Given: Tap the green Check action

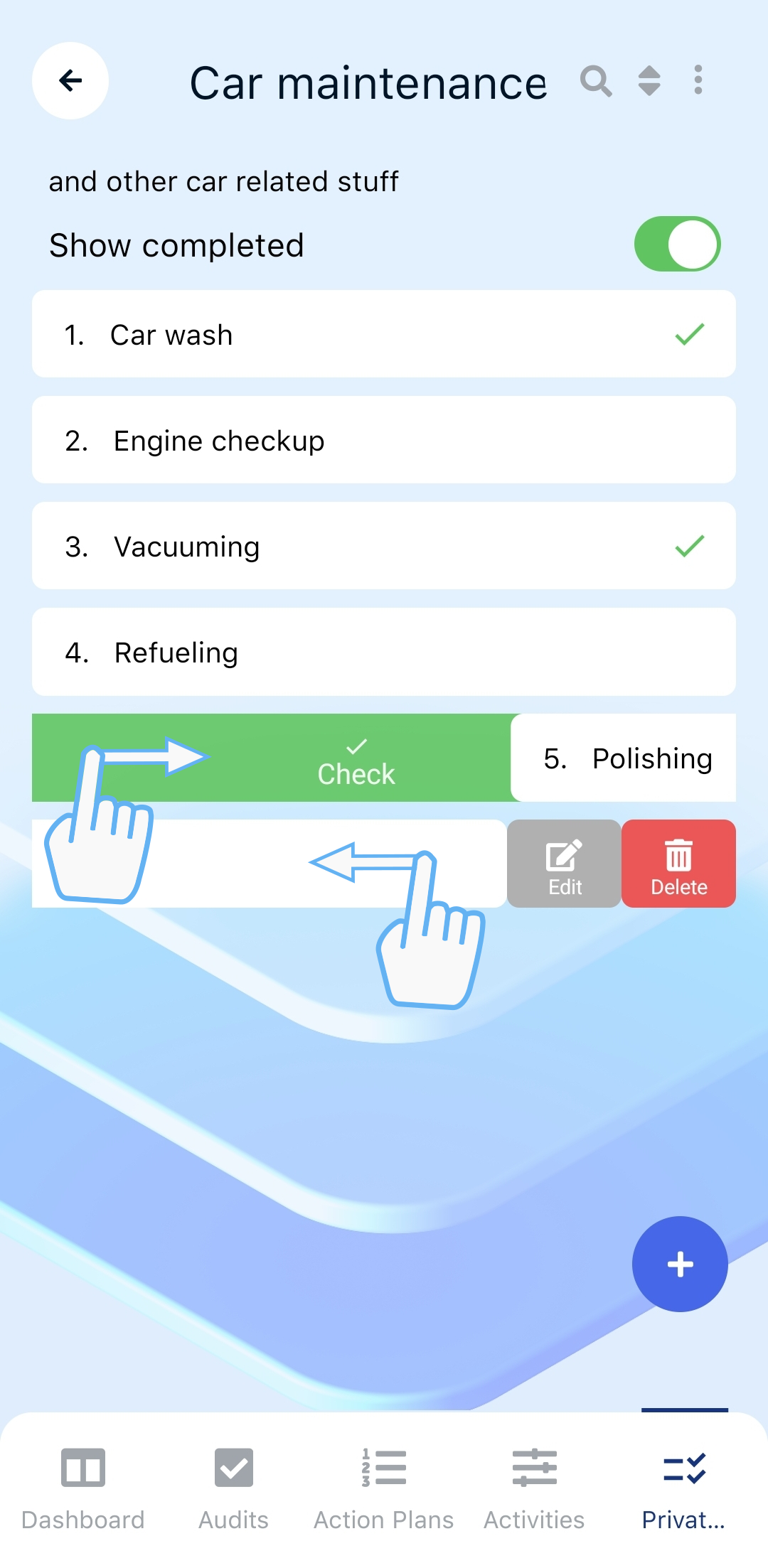Looking at the screenshot, I should point(356,761).
